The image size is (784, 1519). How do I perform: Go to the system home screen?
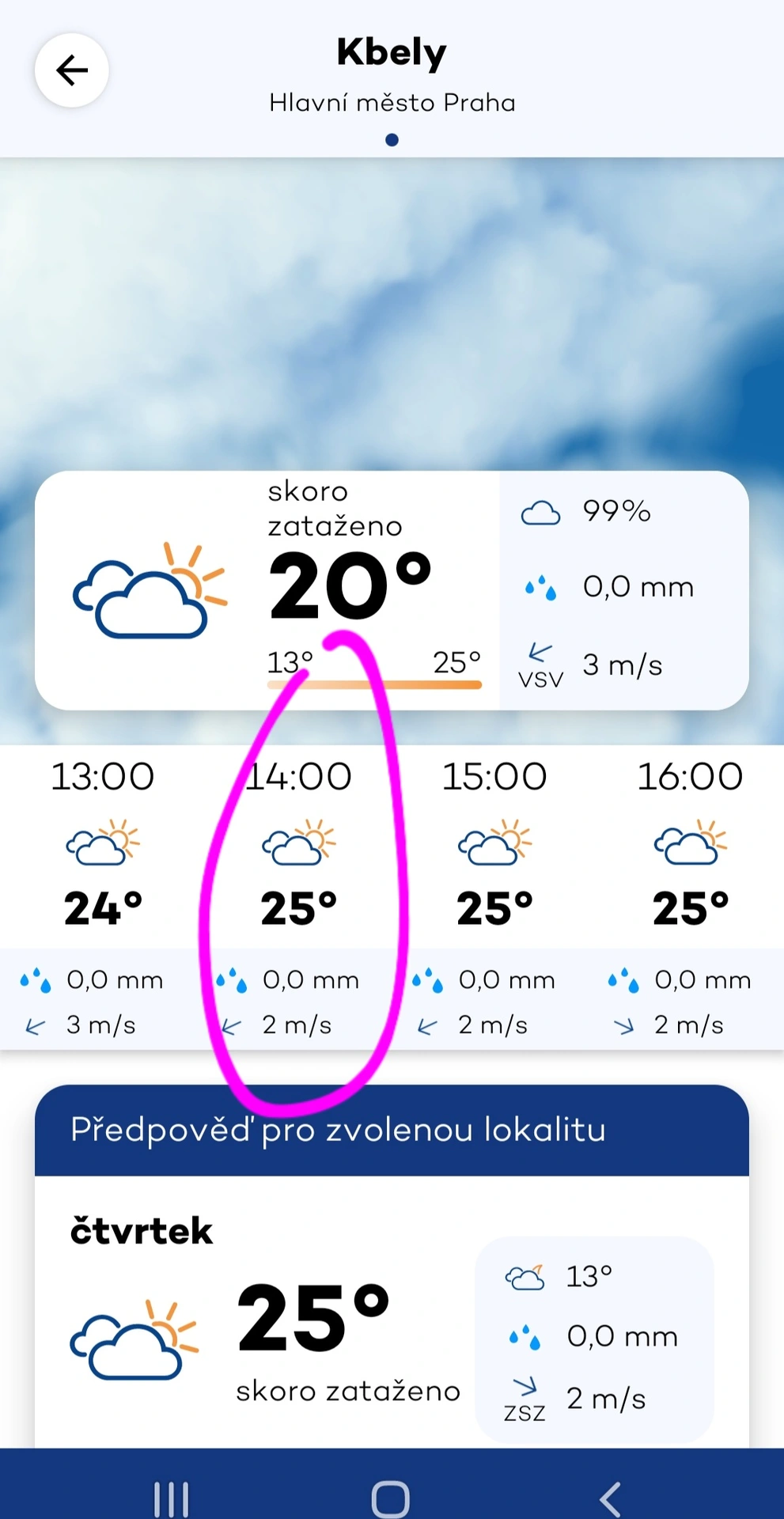pyautogui.click(x=391, y=1498)
